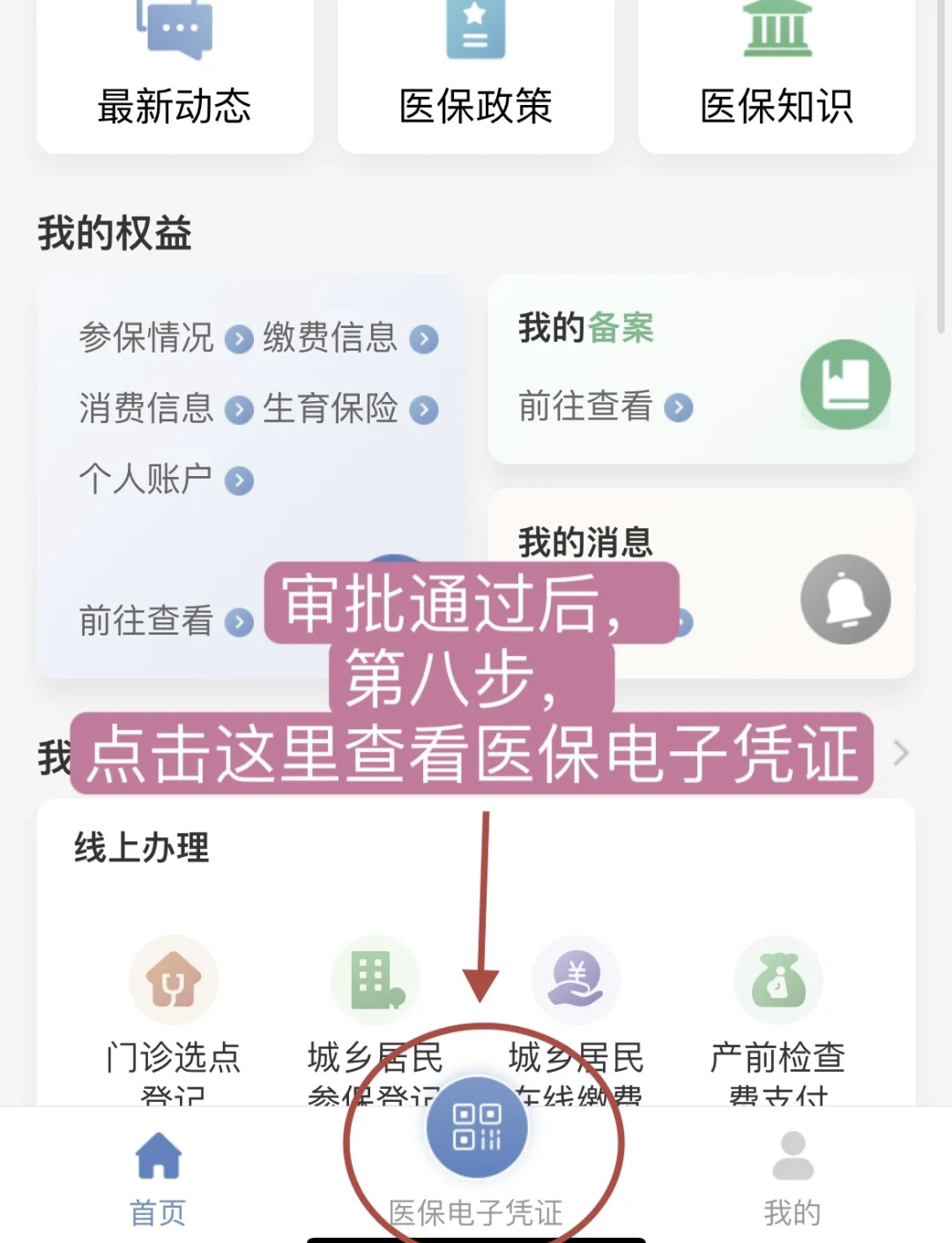This screenshot has height=1243, width=952.
Task: View 参保情况 details
Action: pos(166,338)
